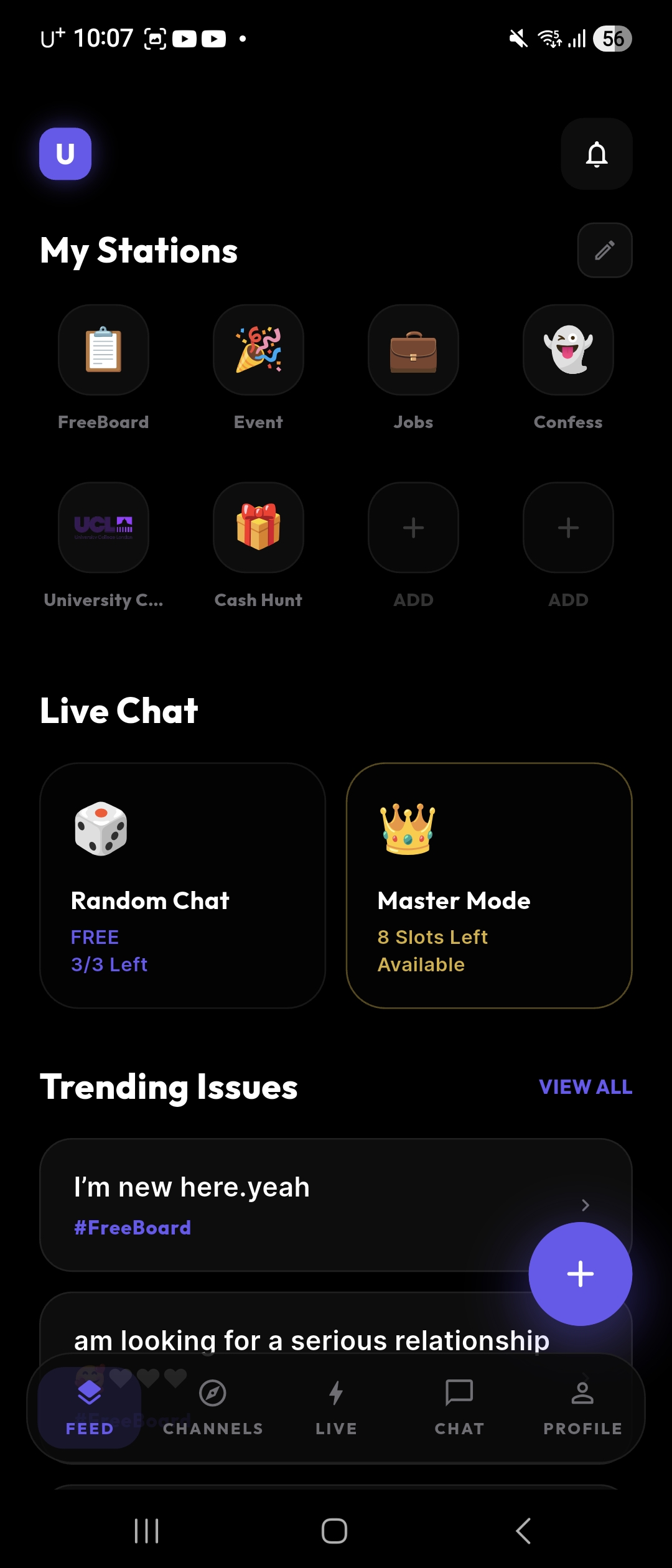Select the Jobs briefcase station
Screen dimensions: 672x1568
413,350
